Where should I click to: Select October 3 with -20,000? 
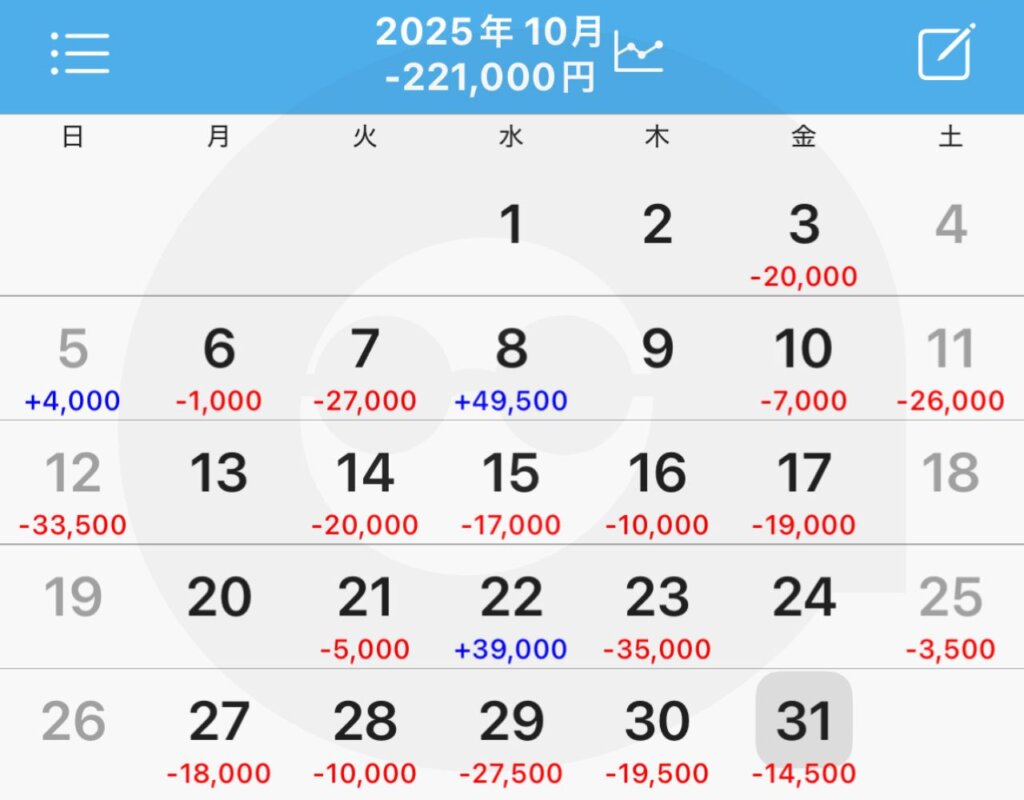tap(804, 240)
